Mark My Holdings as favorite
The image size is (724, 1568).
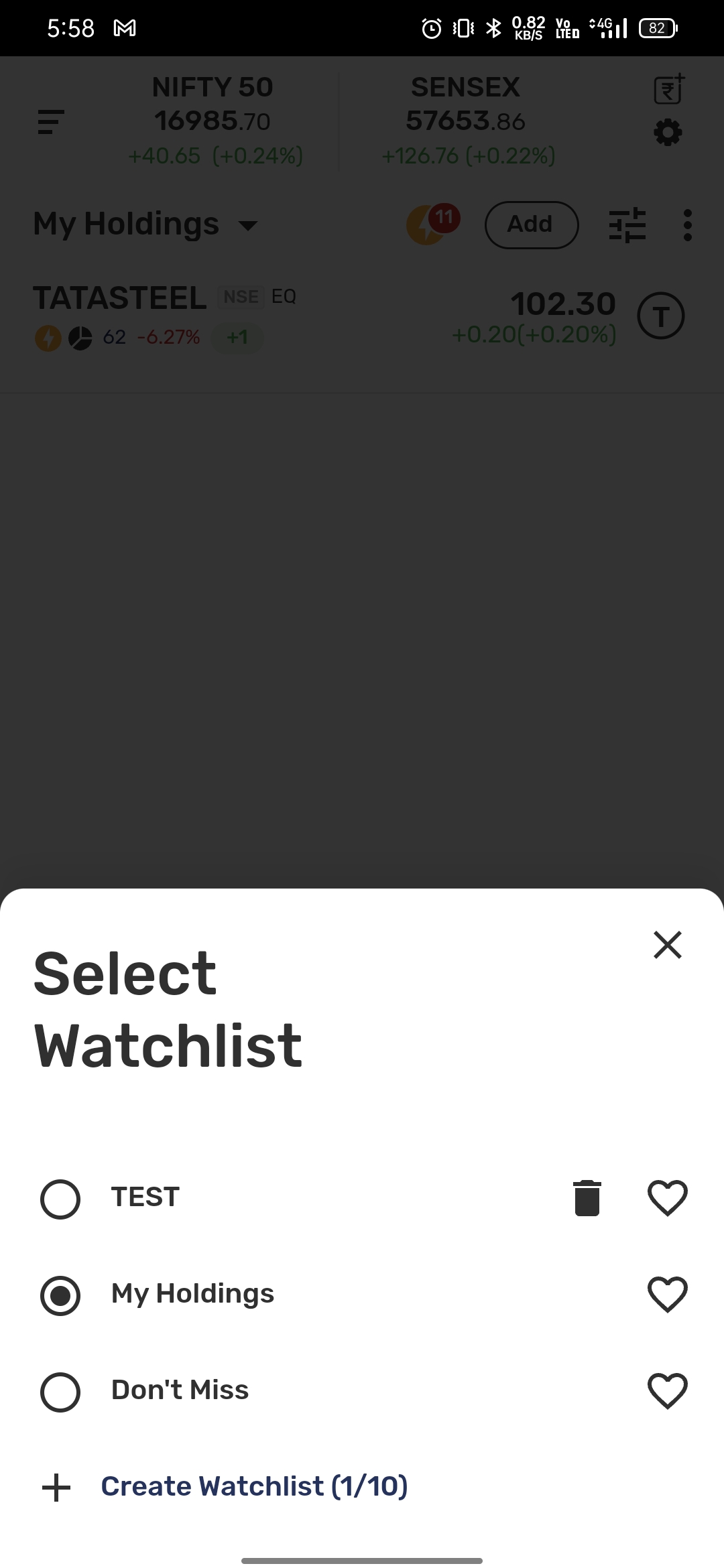[668, 1295]
